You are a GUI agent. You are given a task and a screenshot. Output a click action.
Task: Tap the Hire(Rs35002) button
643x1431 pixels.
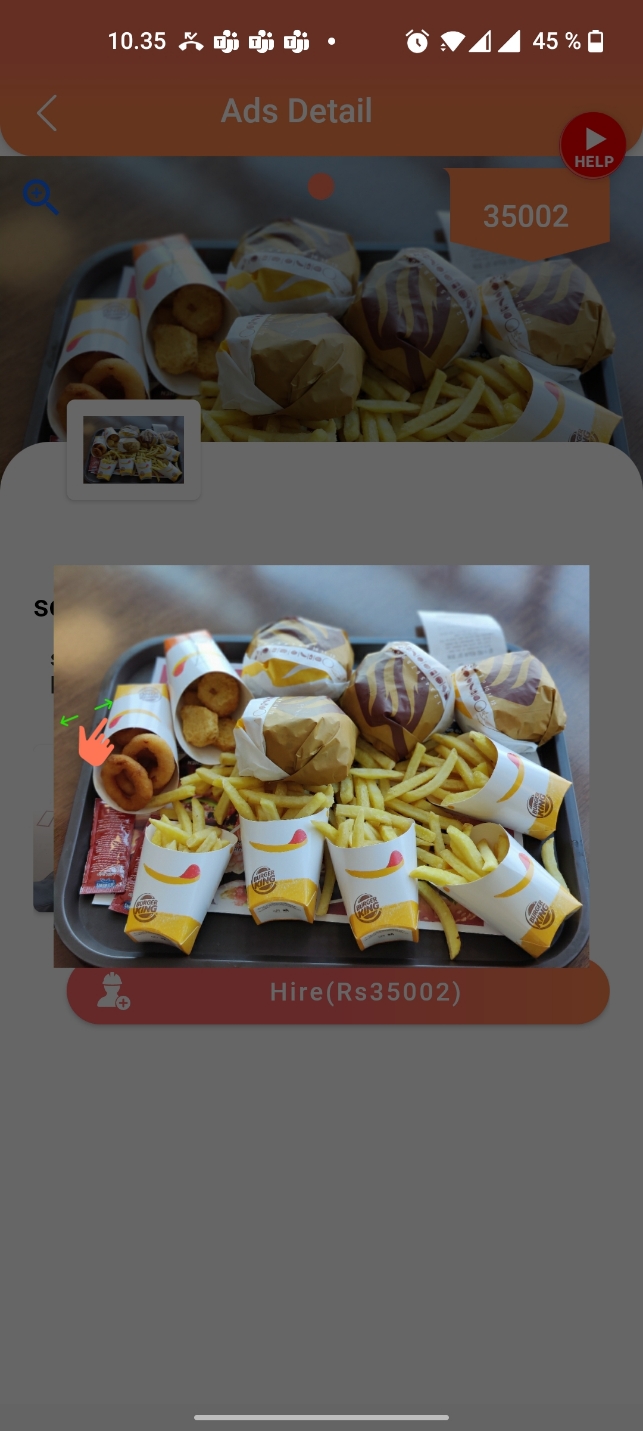(338, 993)
